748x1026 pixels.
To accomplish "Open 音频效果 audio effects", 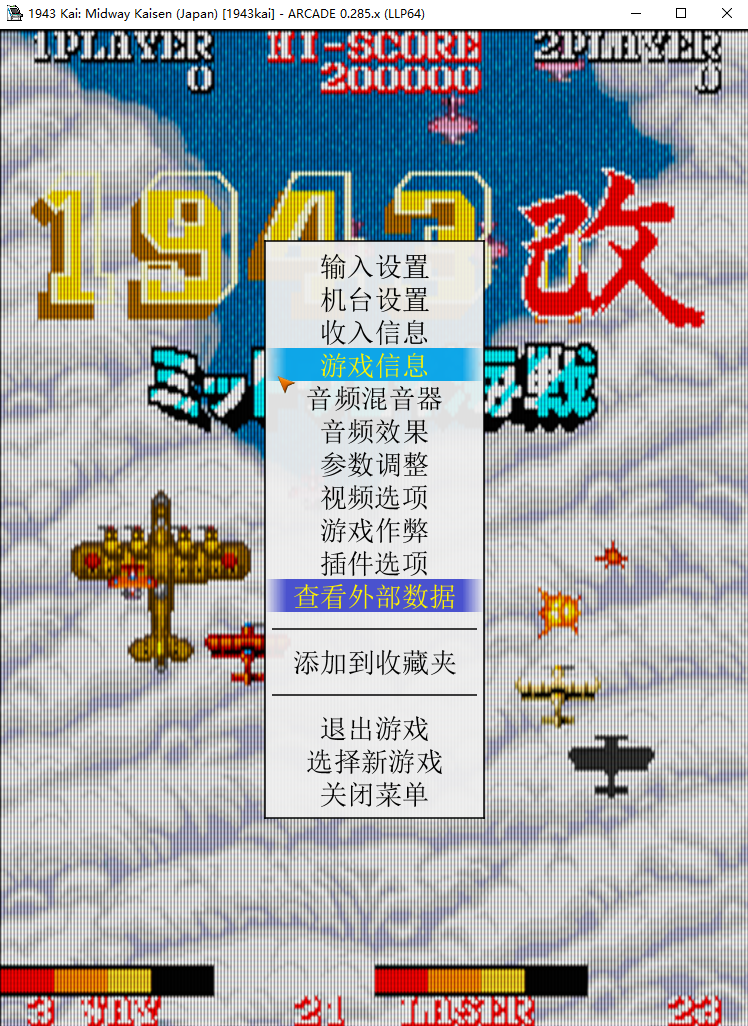I will pyautogui.click(x=374, y=431).
